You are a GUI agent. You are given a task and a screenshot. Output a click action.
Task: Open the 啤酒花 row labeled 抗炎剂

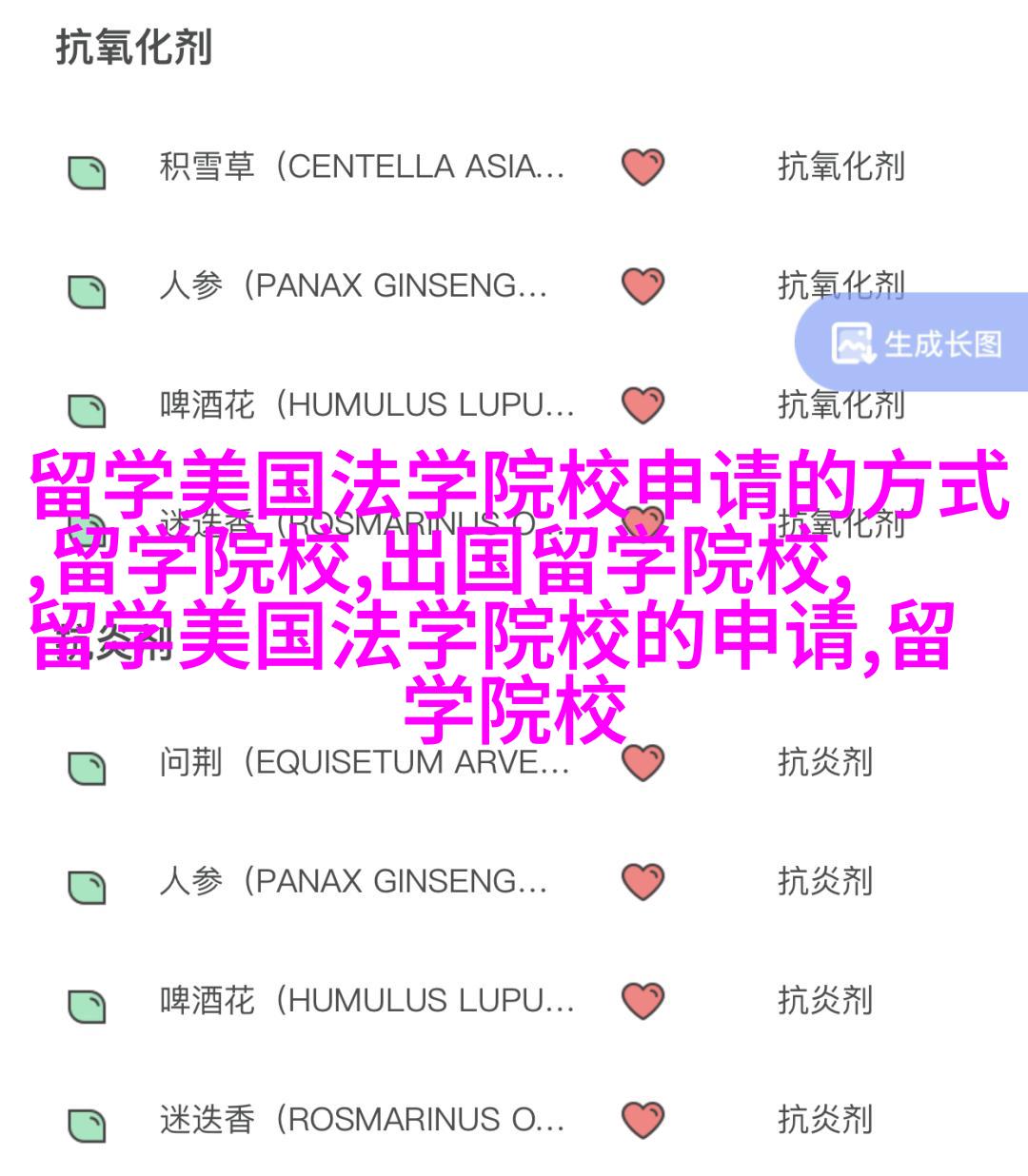pyautogui.click(x=366, y=1000)
